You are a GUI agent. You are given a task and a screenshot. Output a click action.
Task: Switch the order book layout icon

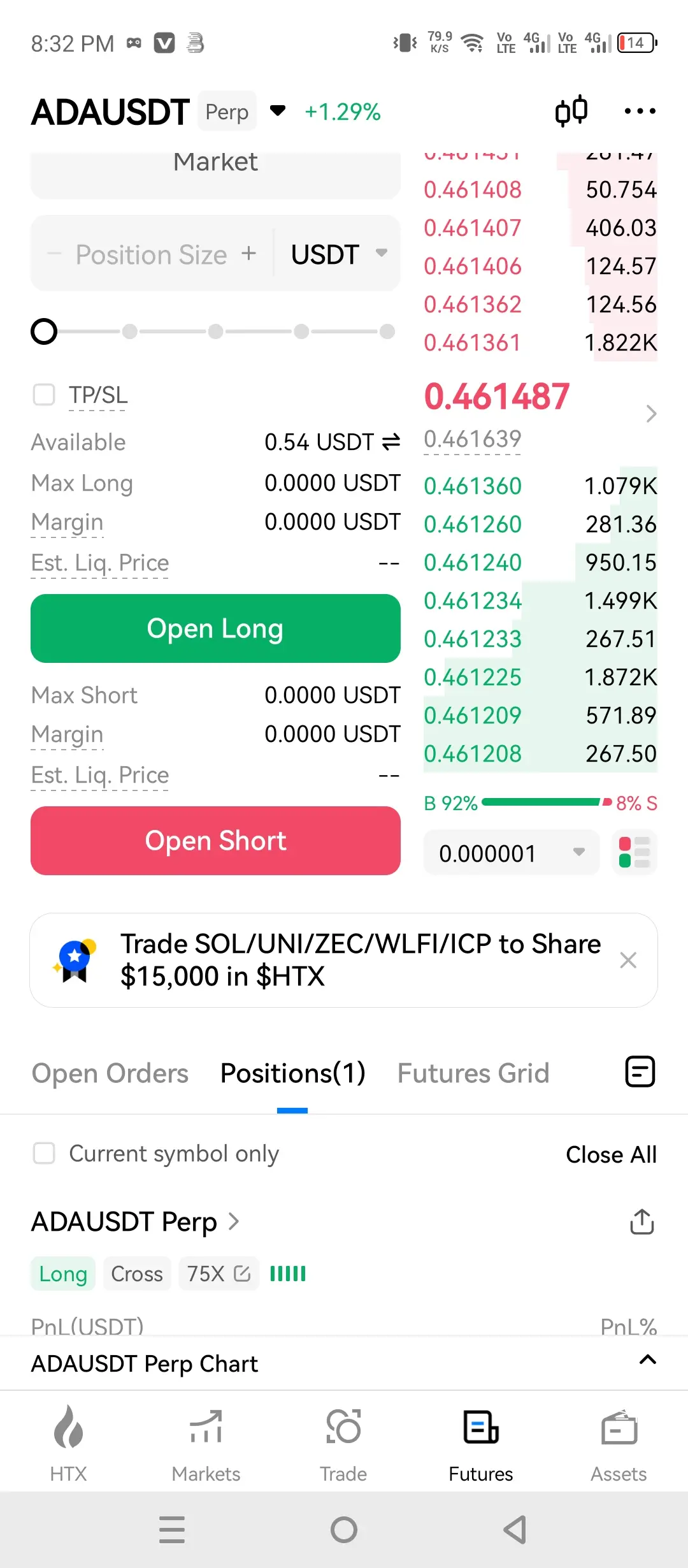click(x=634, y=853)
